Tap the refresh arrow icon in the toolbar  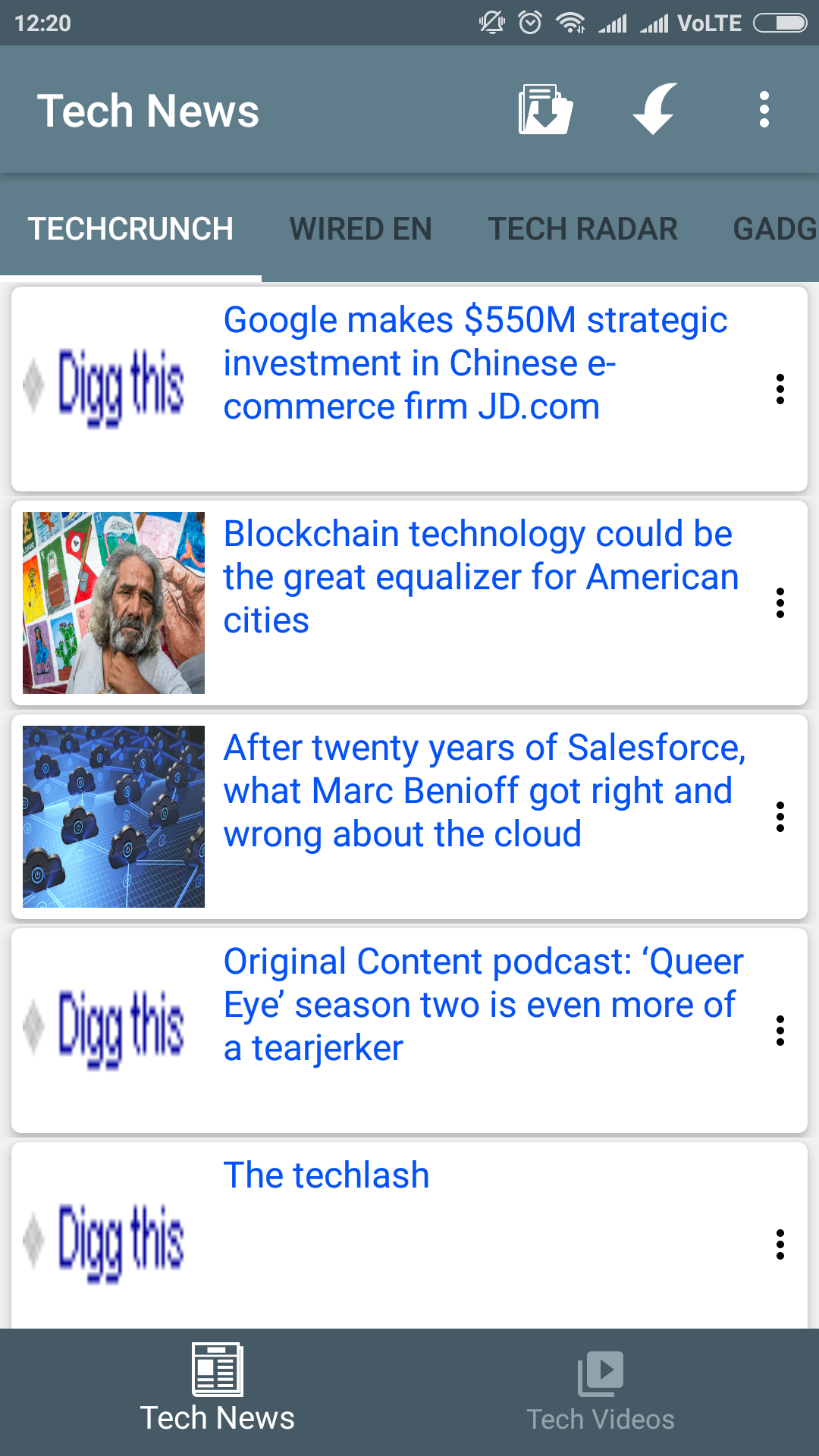654,109
